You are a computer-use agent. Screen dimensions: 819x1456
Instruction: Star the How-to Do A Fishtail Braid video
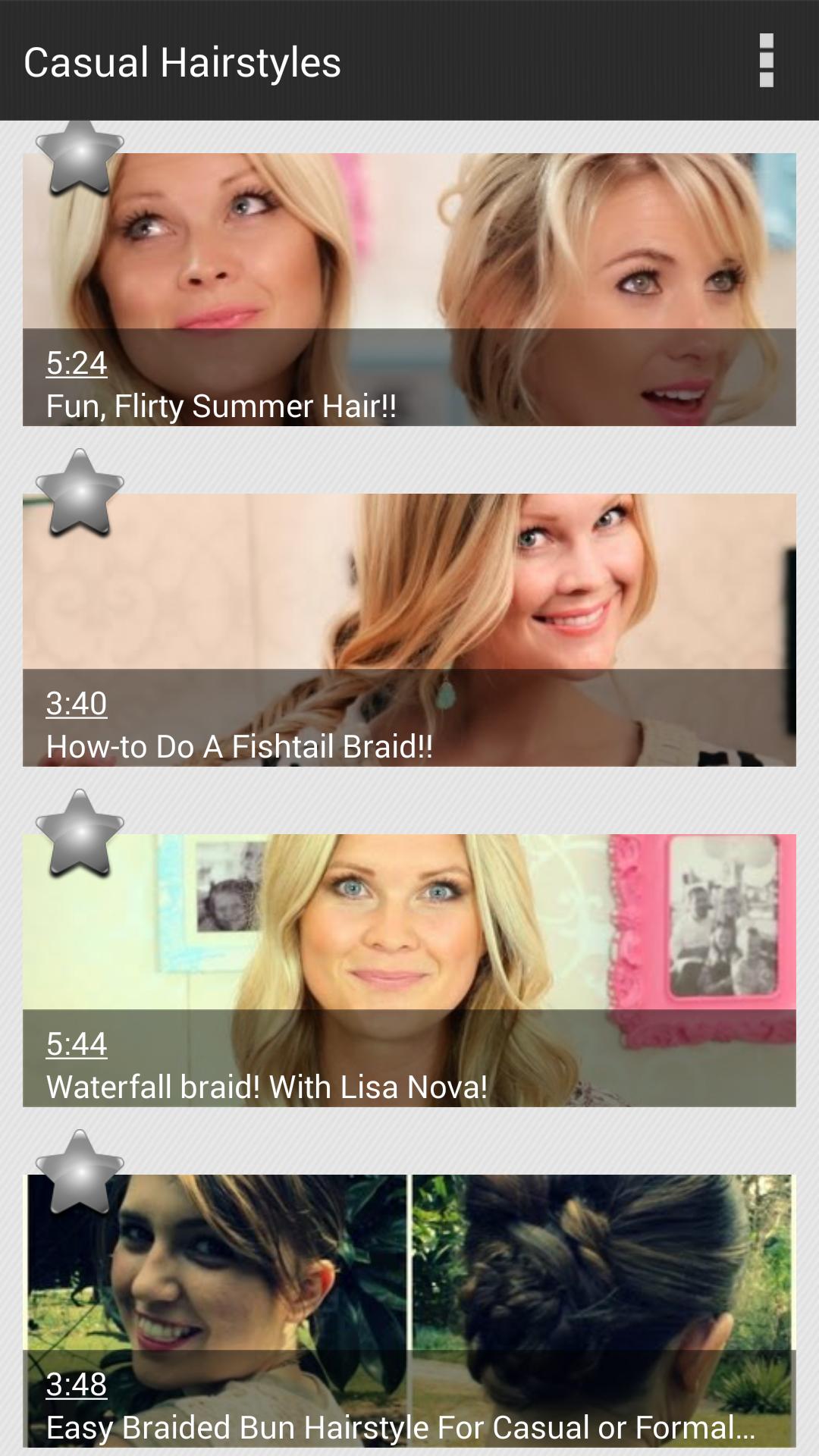tap(80, 493)
